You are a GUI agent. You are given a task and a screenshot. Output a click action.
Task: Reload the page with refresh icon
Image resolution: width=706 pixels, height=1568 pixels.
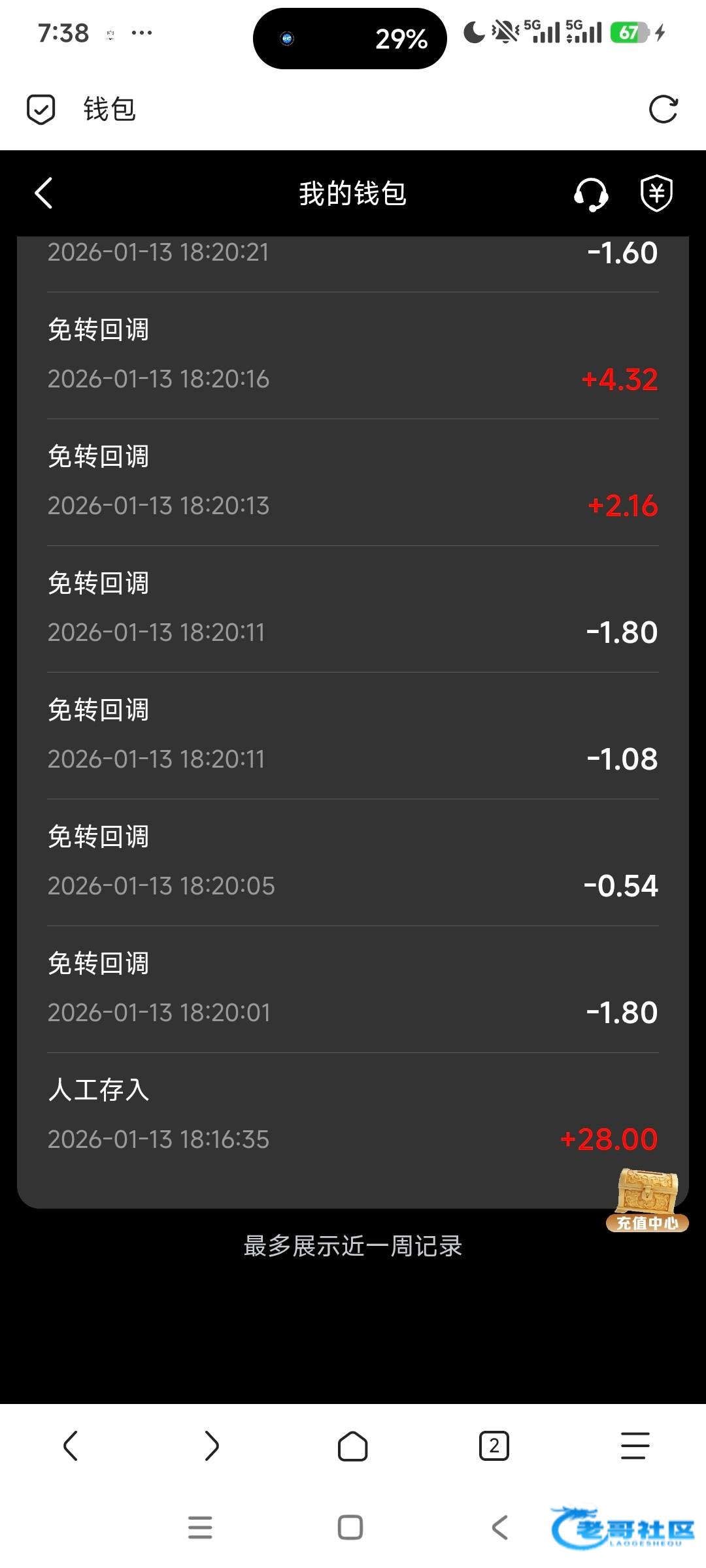pyautogui.click(x=663, y=109)
